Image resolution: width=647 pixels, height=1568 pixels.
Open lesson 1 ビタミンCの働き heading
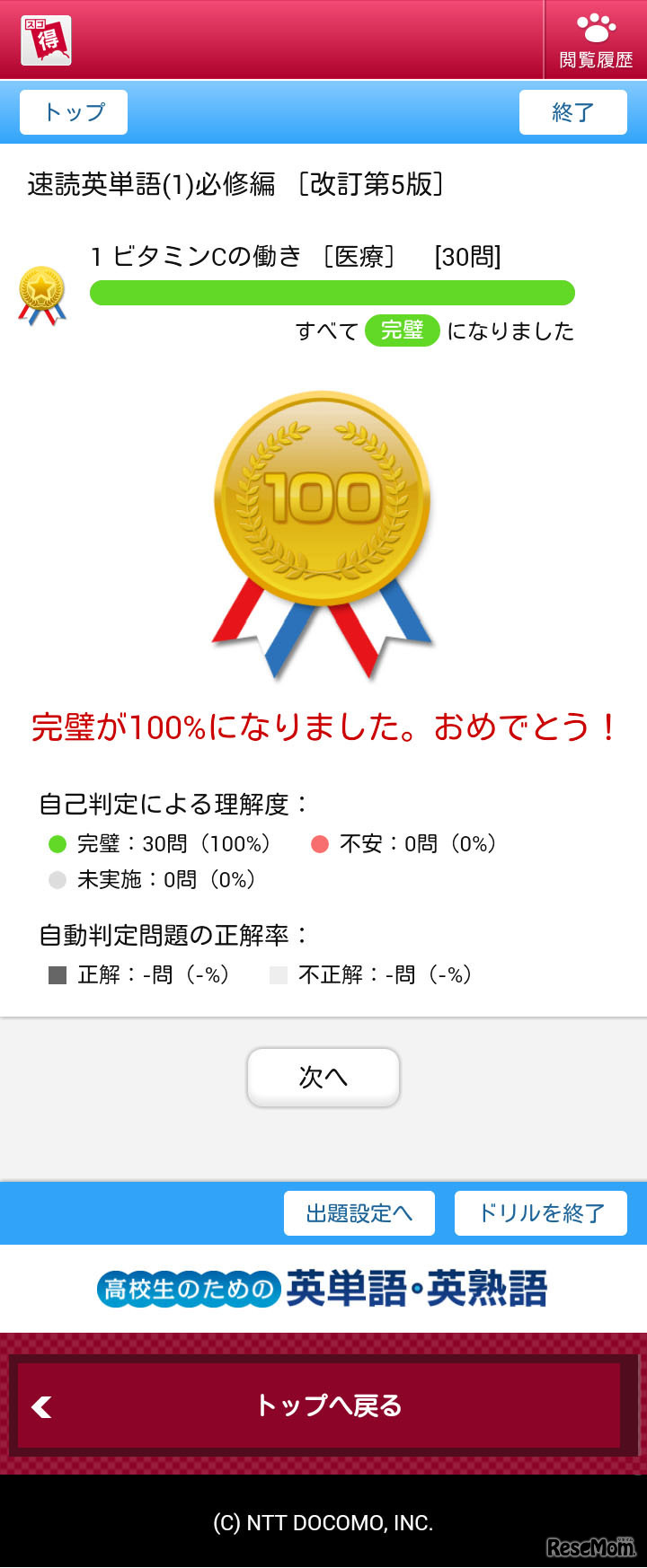pyautogui.click(x=297, y=256)
